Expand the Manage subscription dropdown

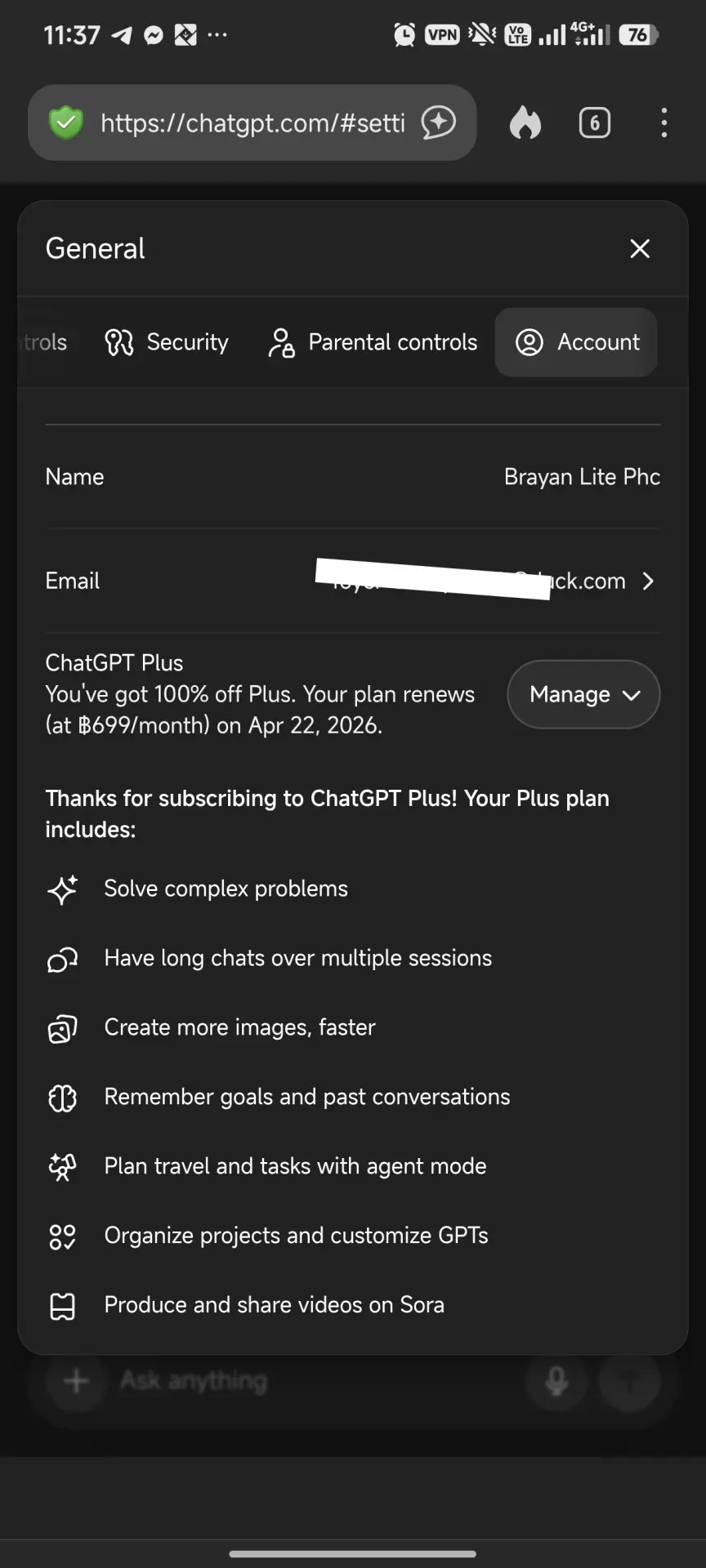(583, 694)
